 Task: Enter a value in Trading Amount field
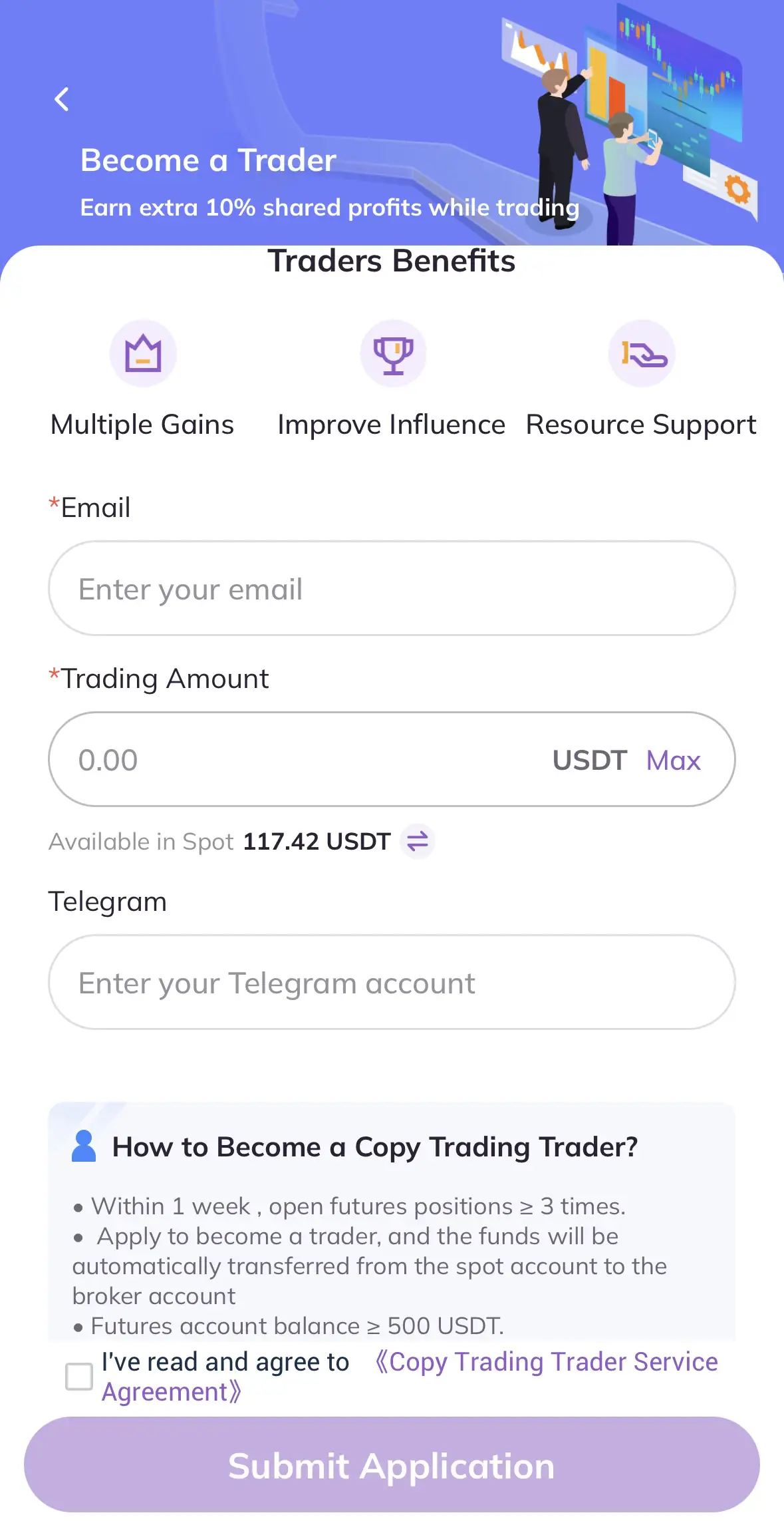pos(299,760)
